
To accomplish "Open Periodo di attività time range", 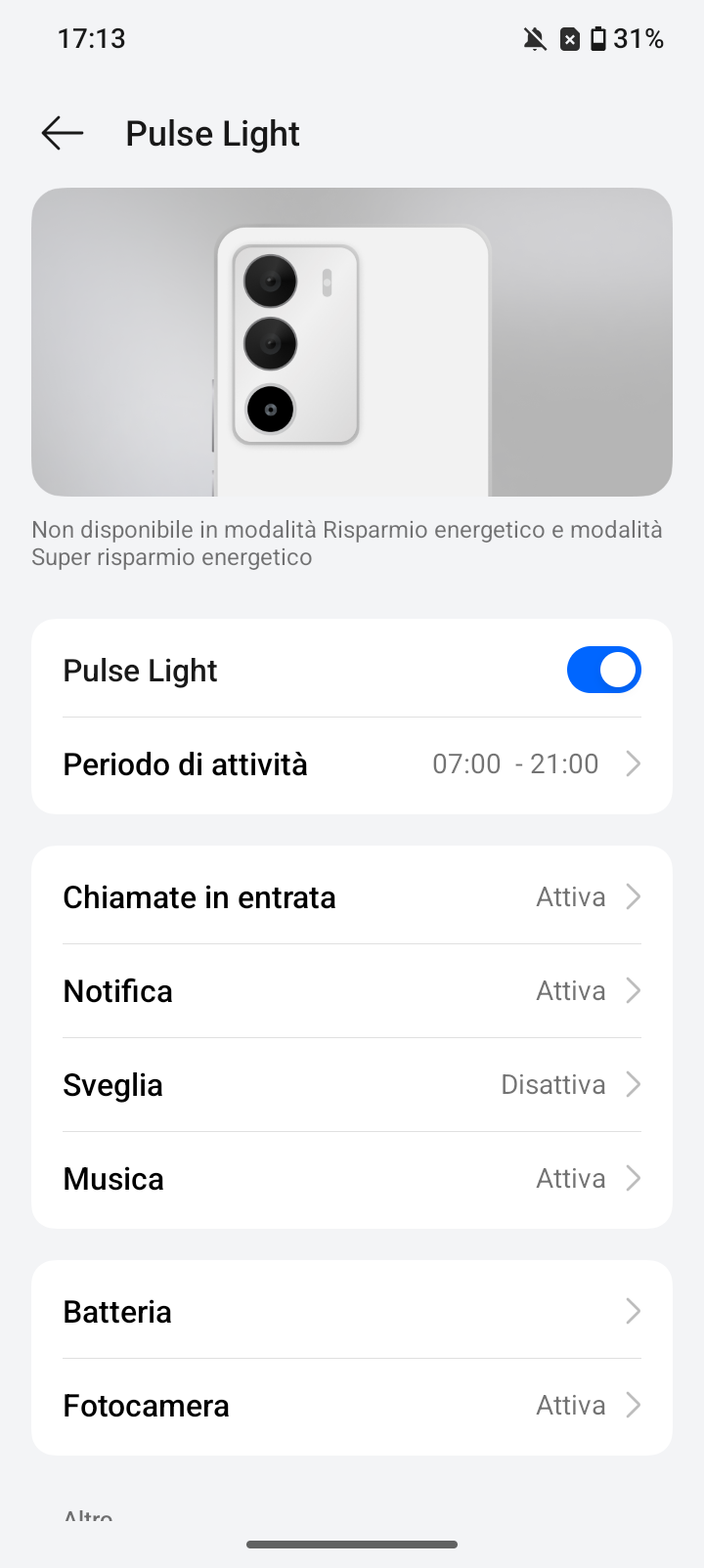I will pos(352,764).
